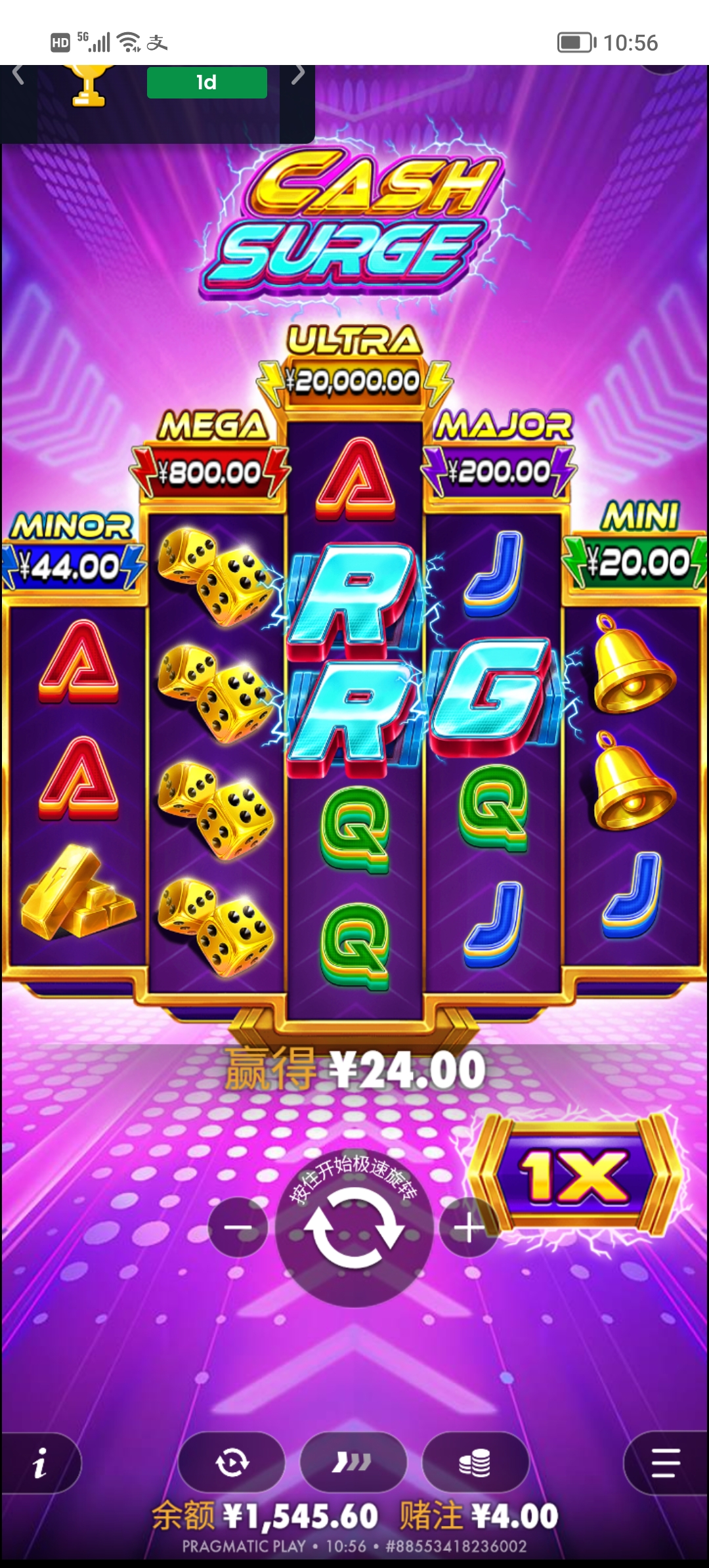This screenshot has width=709, height=1568.
Task: Spin the reels with the spin button
Action: [354, 1228]
